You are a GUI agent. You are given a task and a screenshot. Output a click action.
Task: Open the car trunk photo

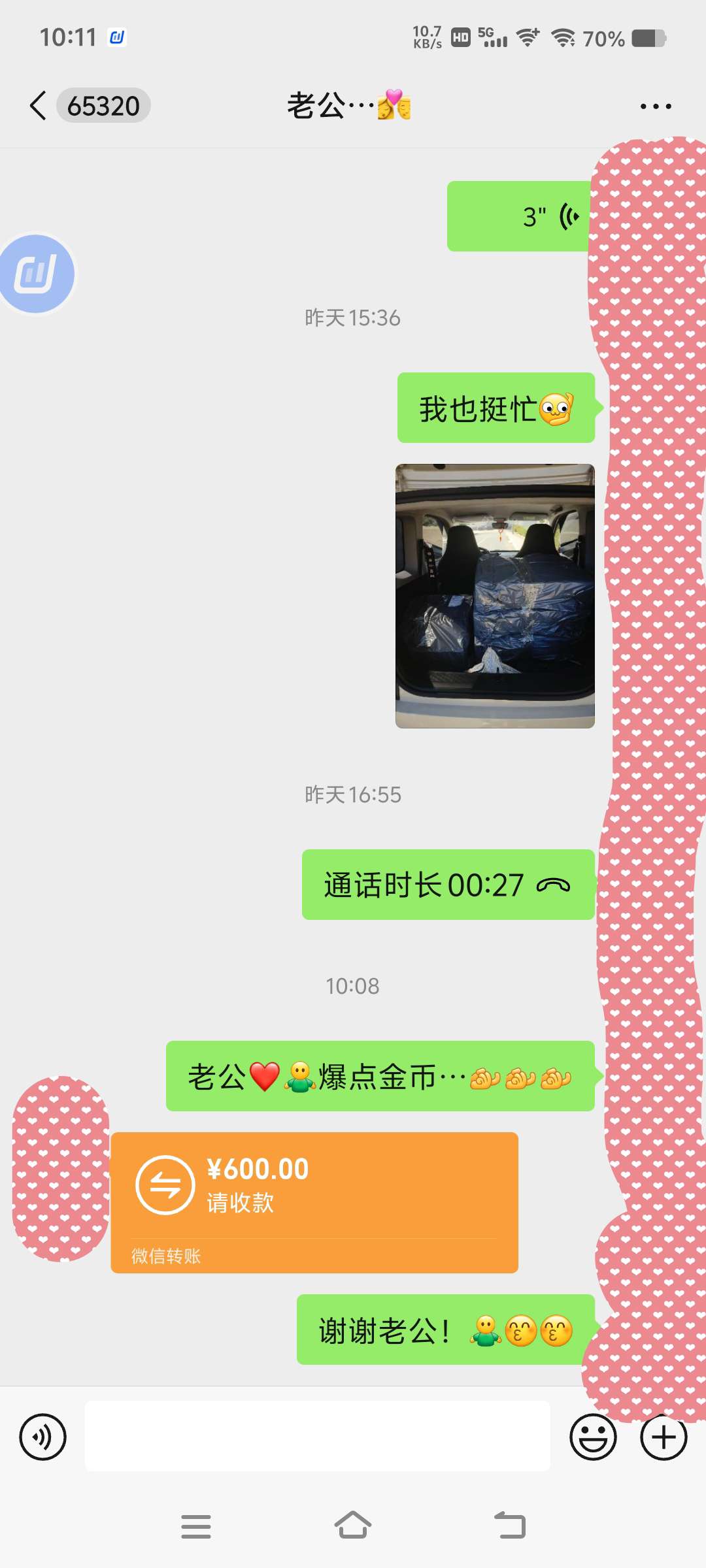pyautogui.click(x=495, y=596)
